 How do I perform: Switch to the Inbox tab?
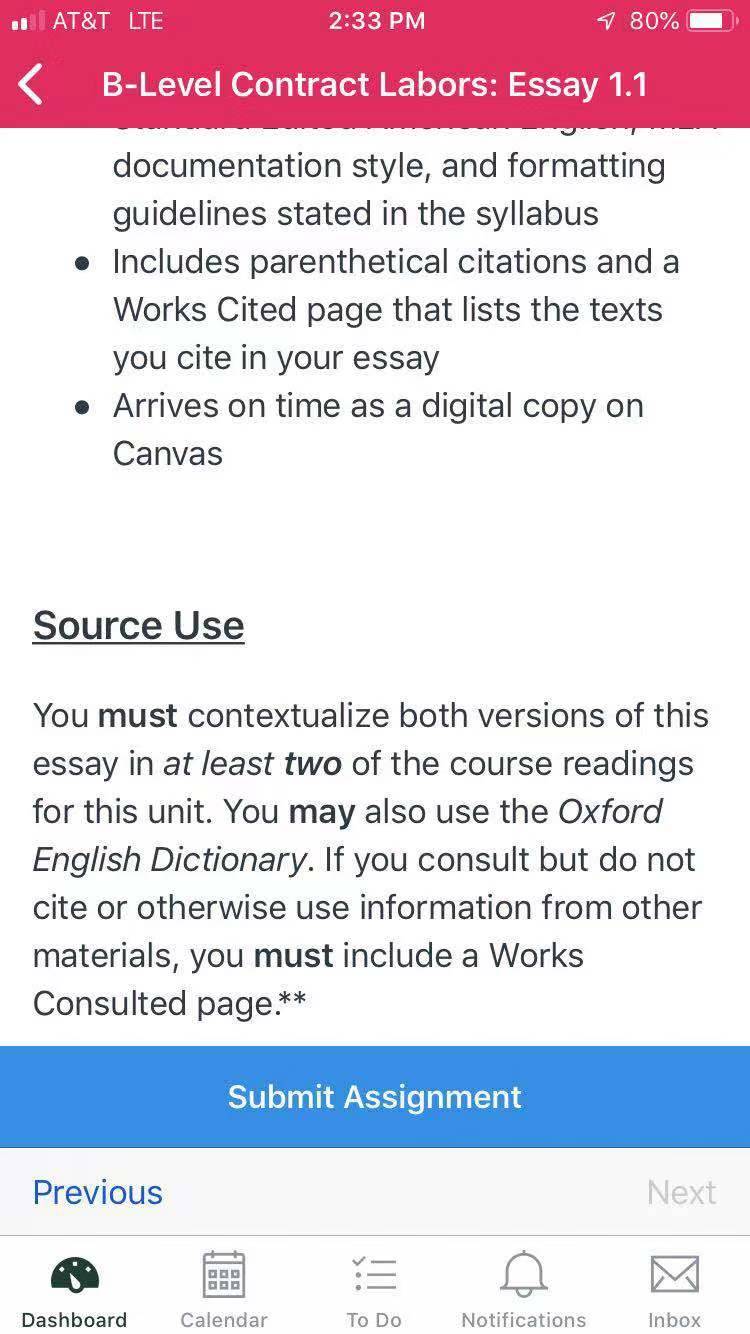point(675,1290)
